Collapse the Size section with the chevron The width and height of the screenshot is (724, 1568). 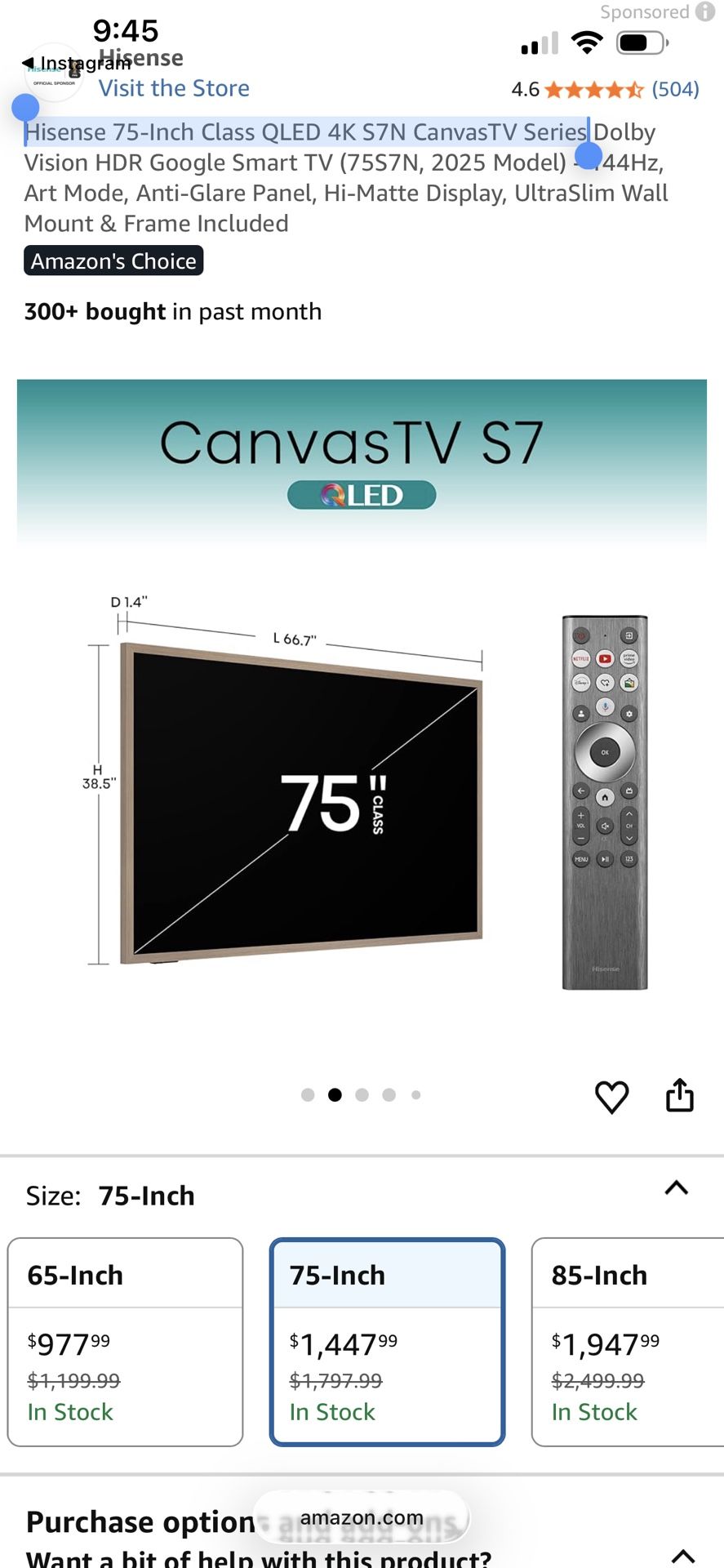676,1188
